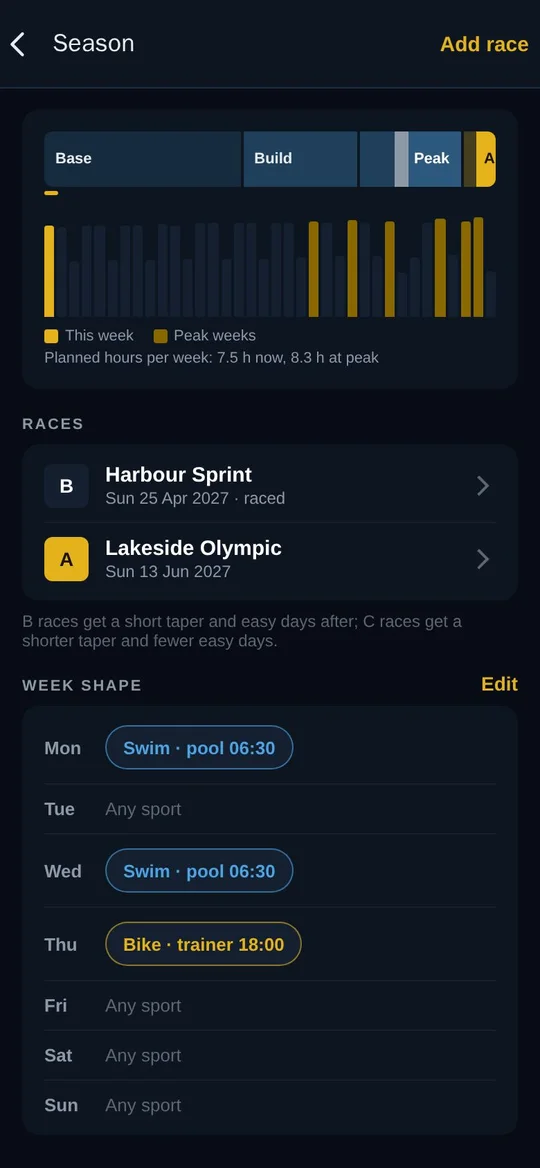Open the Lakeside Olympic race
The width and height of the screenshot is (540, 1168).
tap(270, 559)
